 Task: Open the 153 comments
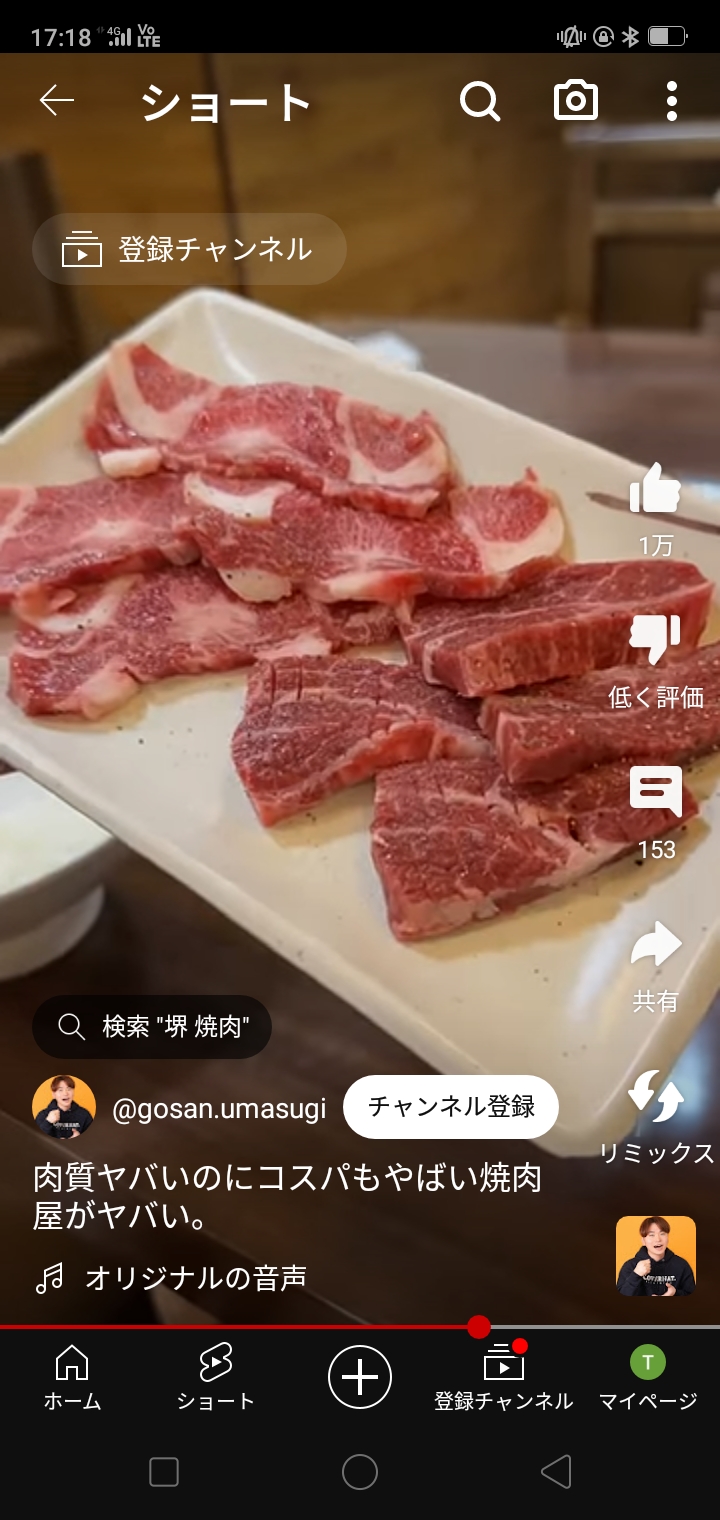[x=655, y=792]
